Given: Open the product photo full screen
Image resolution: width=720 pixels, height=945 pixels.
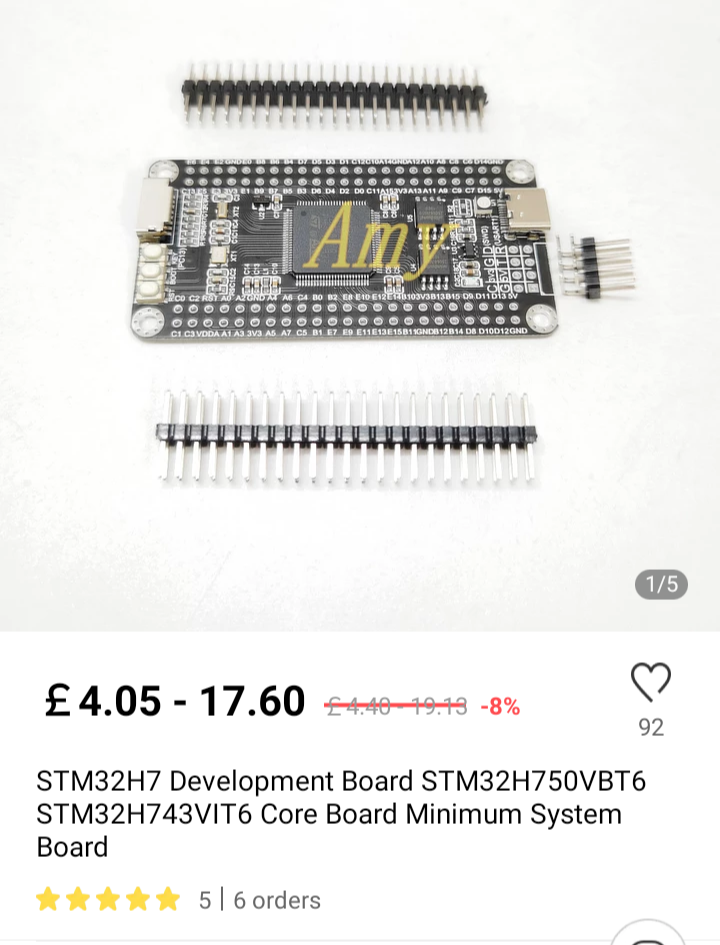Looking at the screenshot, I should (360, 300).
